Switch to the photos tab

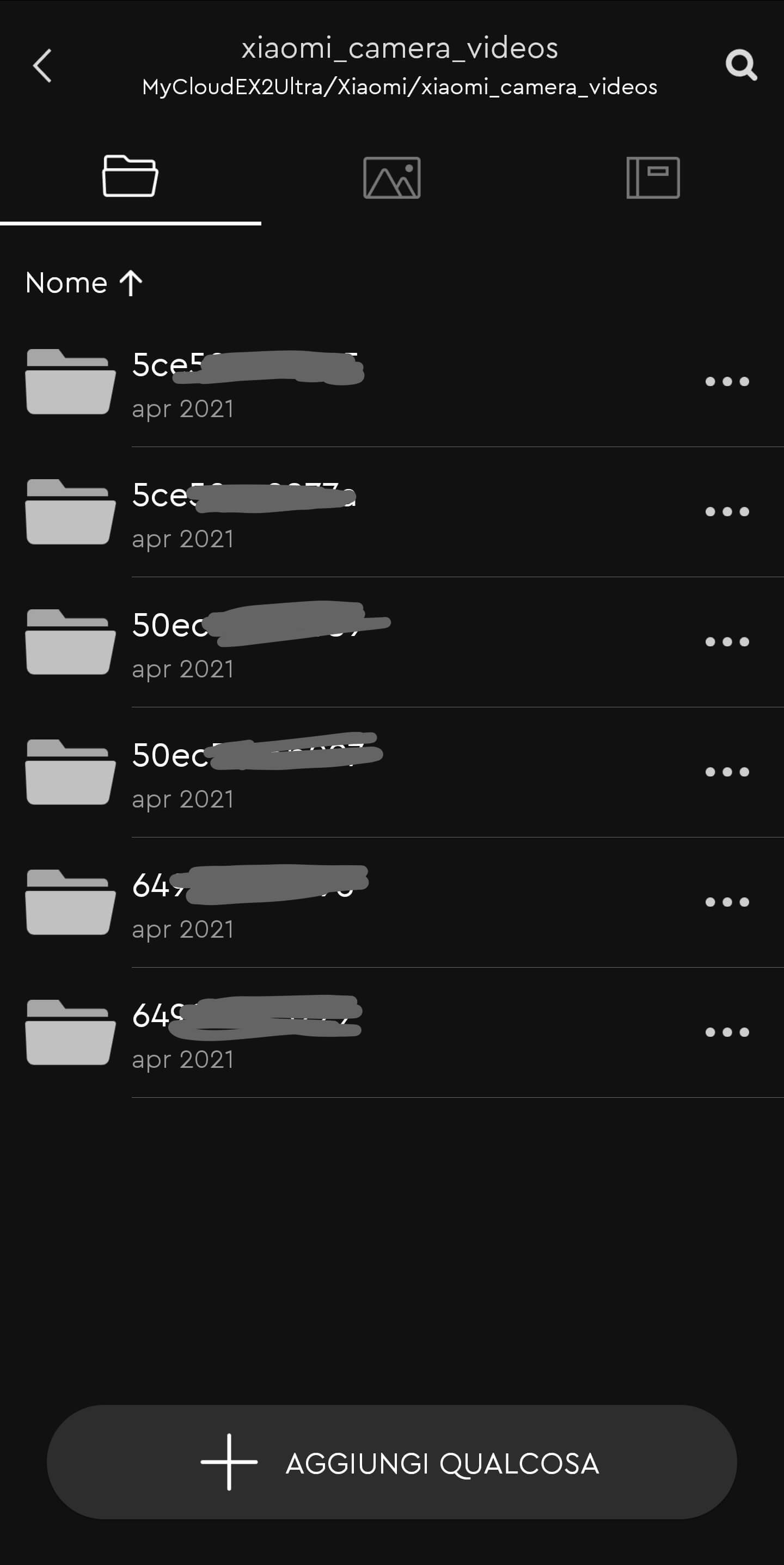391,178
